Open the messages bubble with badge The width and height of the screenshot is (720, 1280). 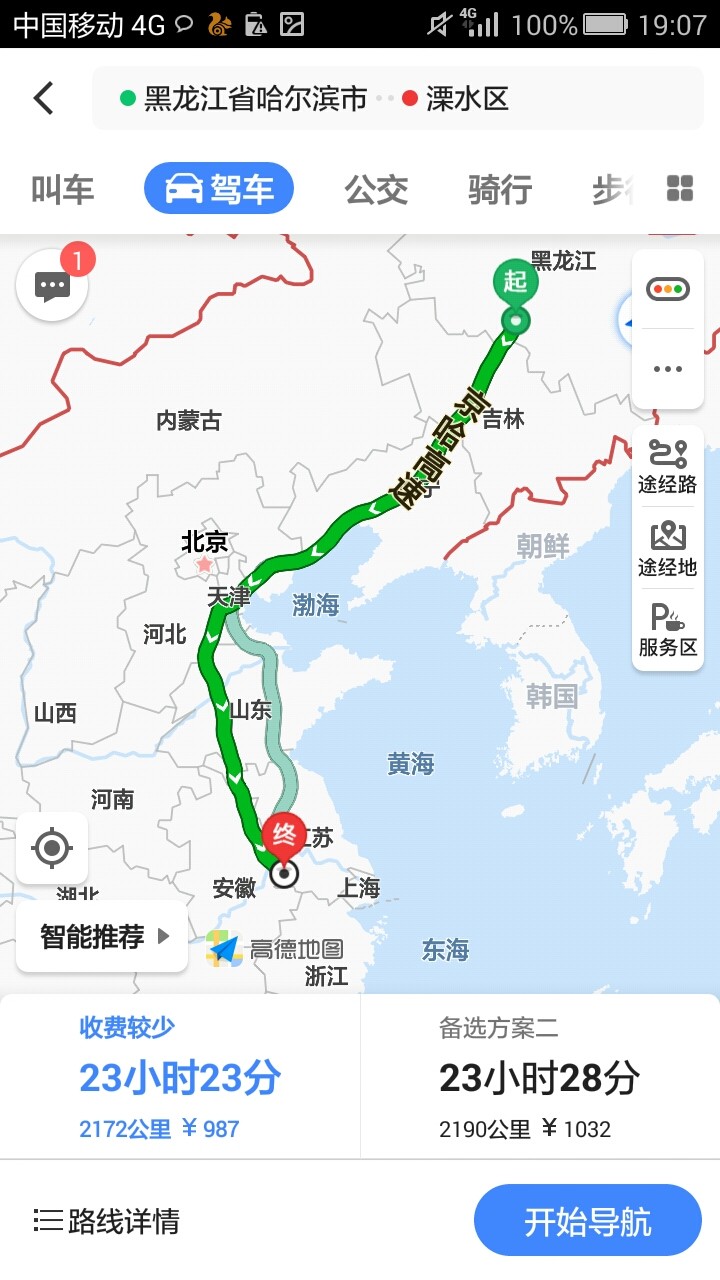pyautogui.click(x=52, y=286)
